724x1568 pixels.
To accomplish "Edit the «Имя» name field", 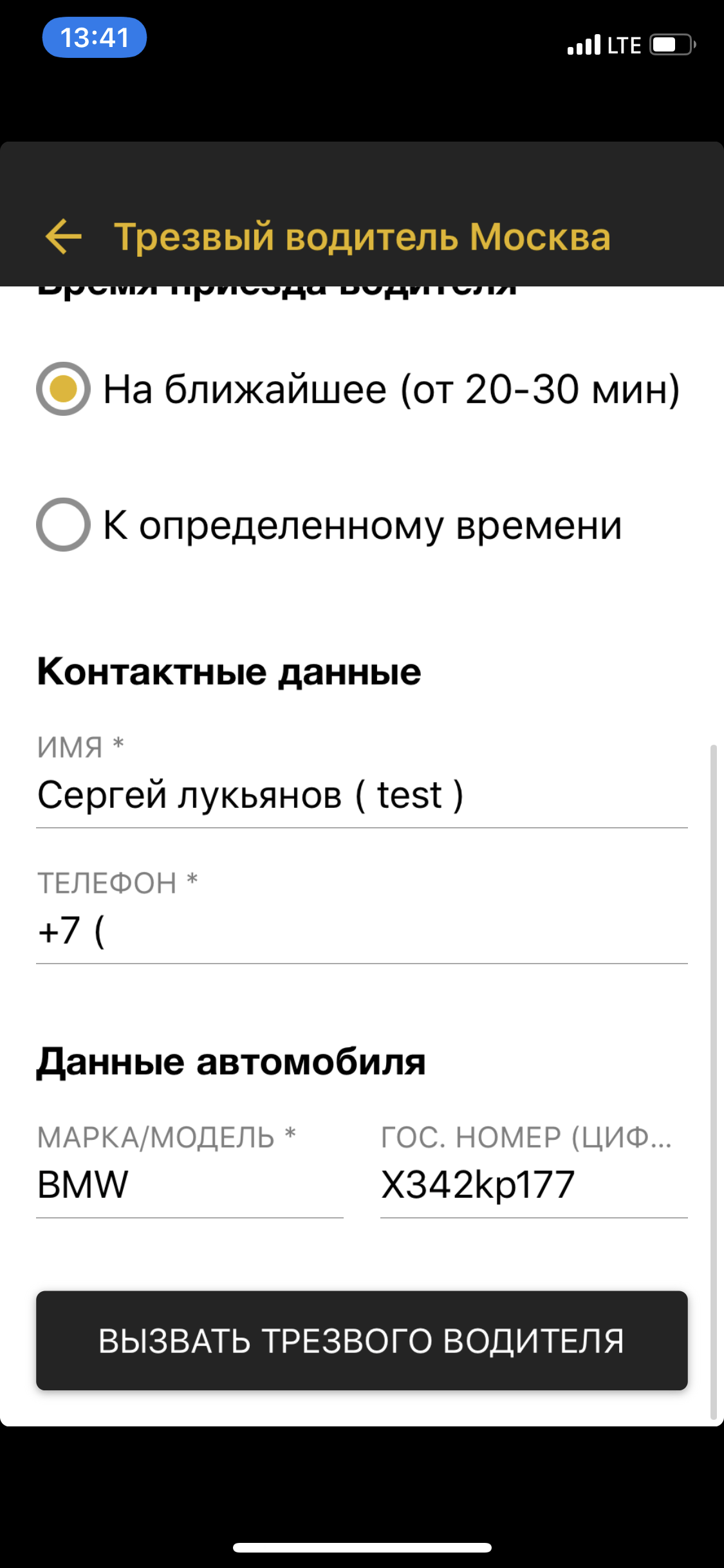I will coord(360,795).
